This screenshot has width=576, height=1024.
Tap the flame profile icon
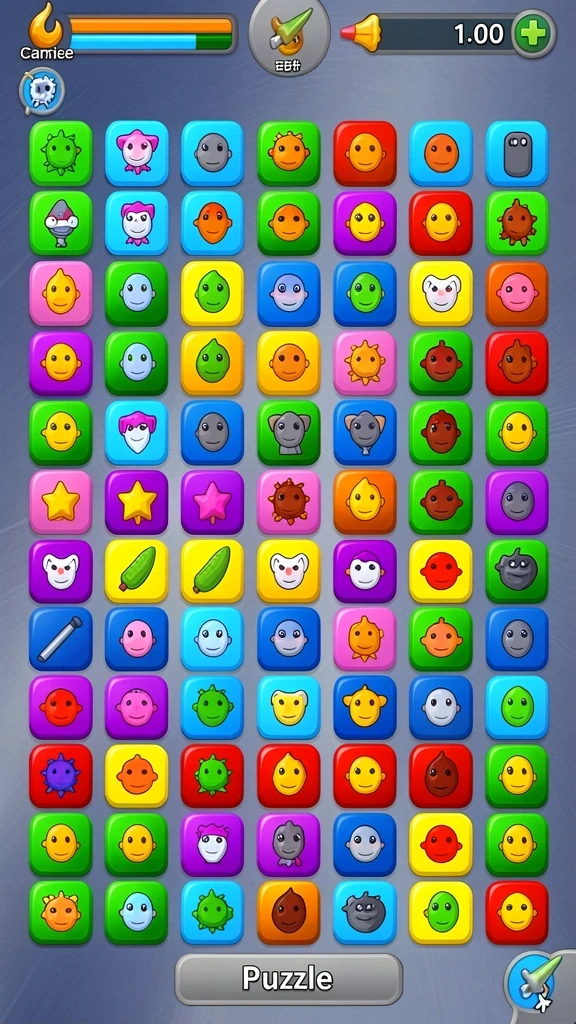(x=46, y=26)
